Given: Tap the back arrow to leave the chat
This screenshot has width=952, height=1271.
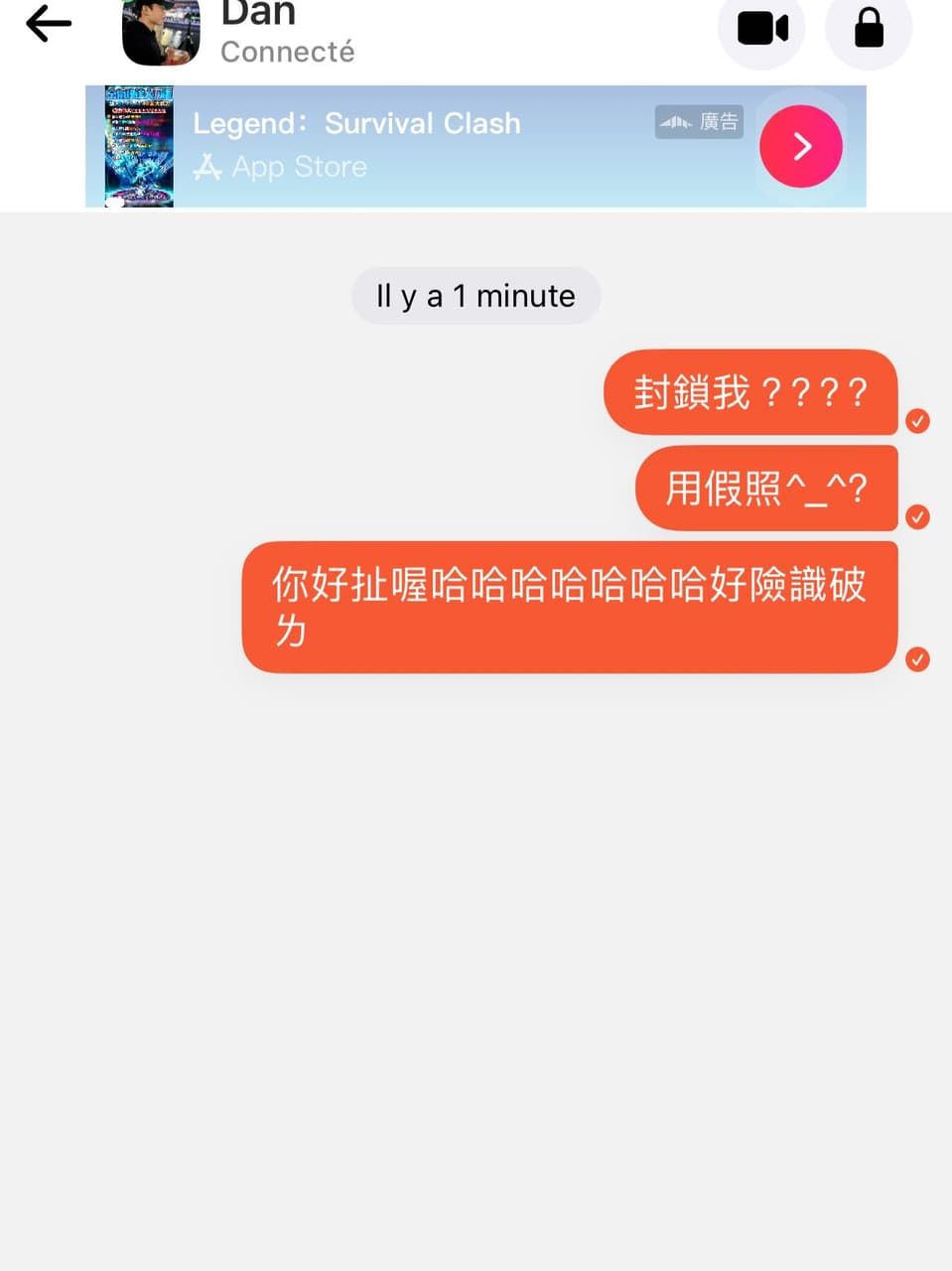Looking at the screenshot, I should point(48,25).
